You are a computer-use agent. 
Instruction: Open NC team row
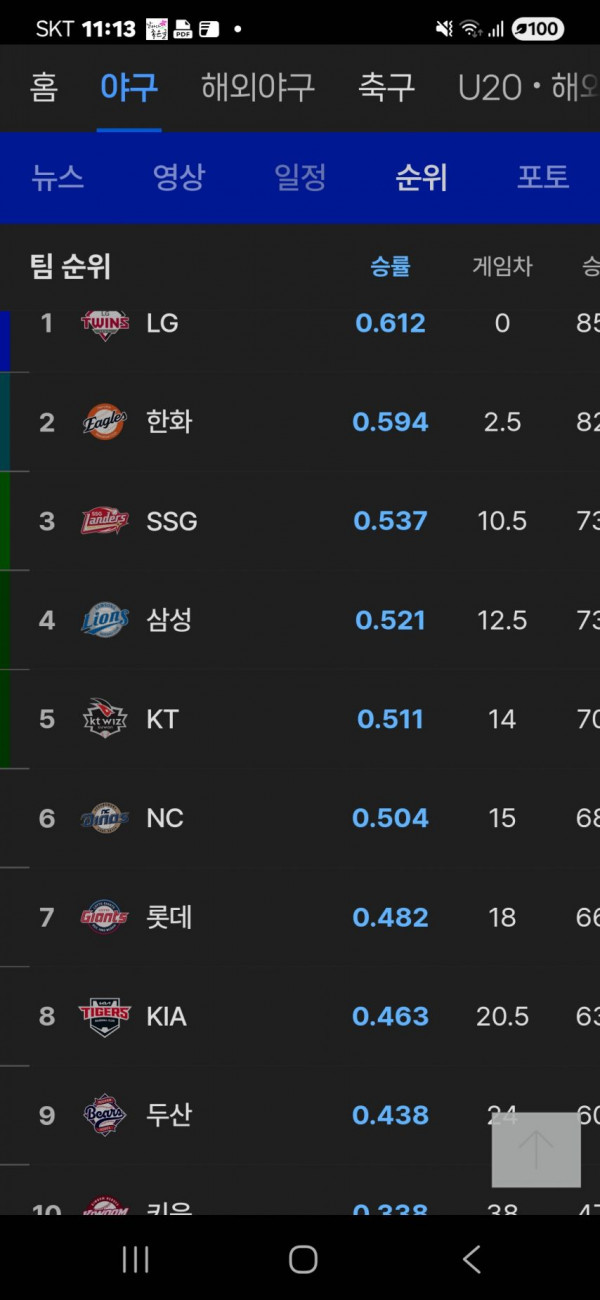pos(300,818)
